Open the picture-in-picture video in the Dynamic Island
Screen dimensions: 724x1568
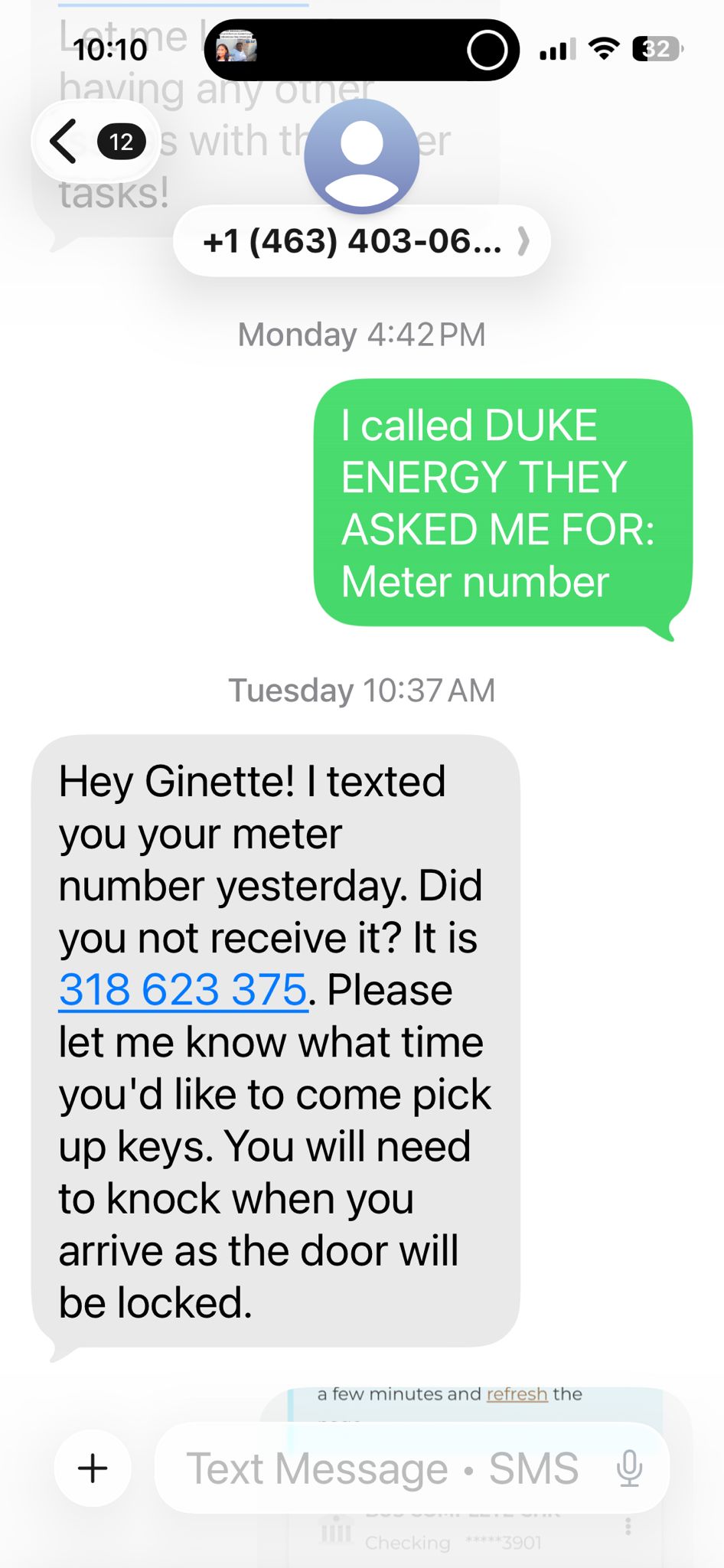tap(236, 50)
